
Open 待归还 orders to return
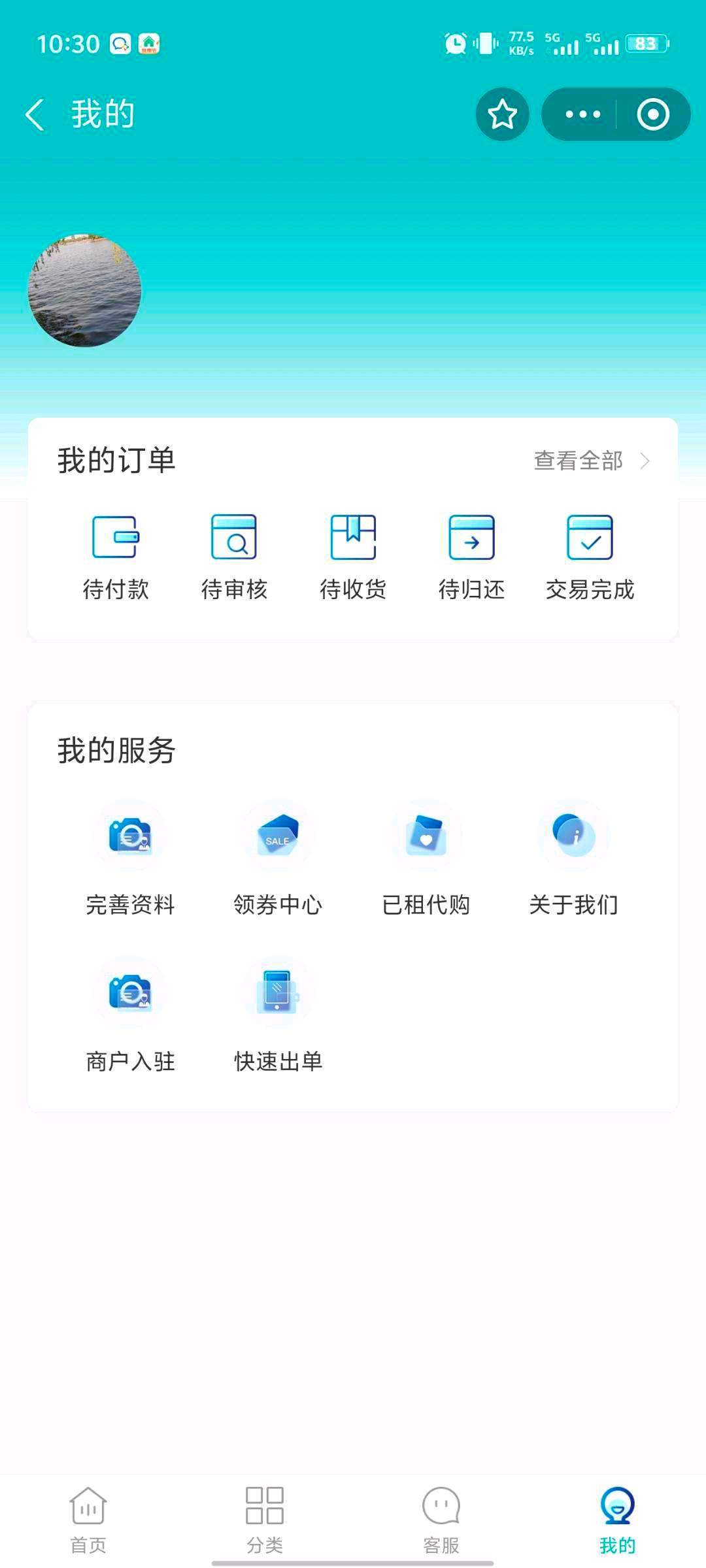point(471,555)
